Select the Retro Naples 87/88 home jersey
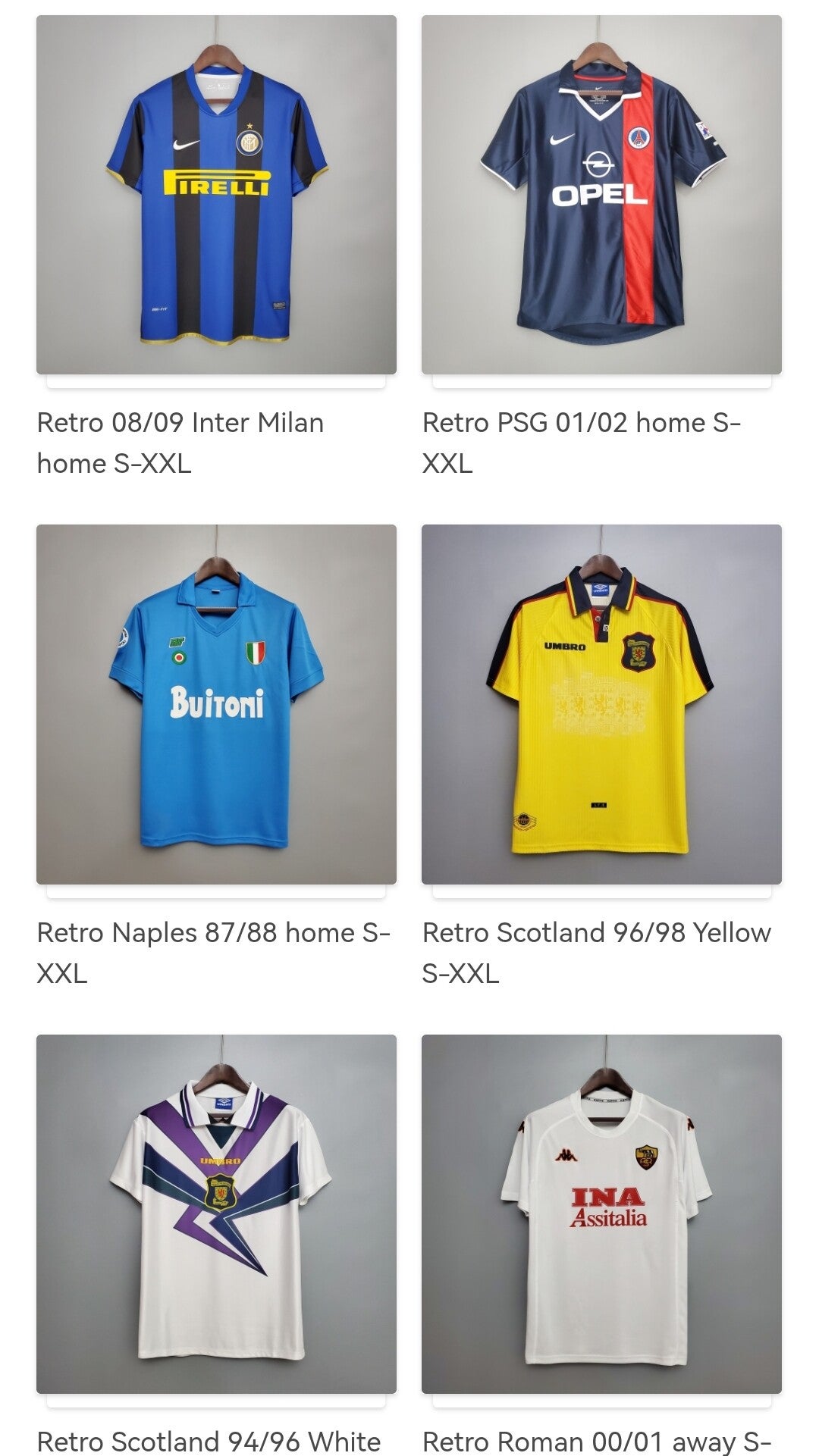The width and height of the screenshot is (819, 1456). tap(216, 704)
